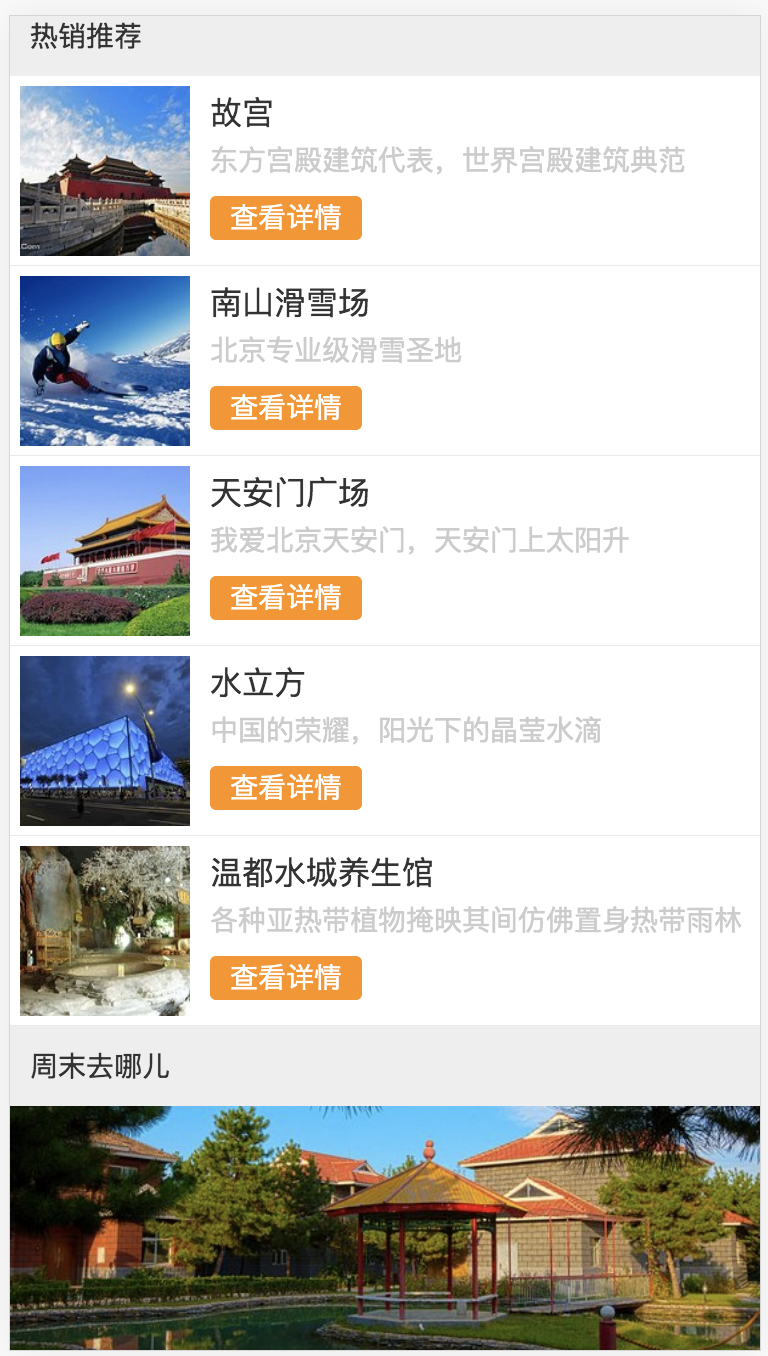The width and height of the screenshot is (768, 1356).
Task: View details for 南山滑雪场
Action: (285, 408)
